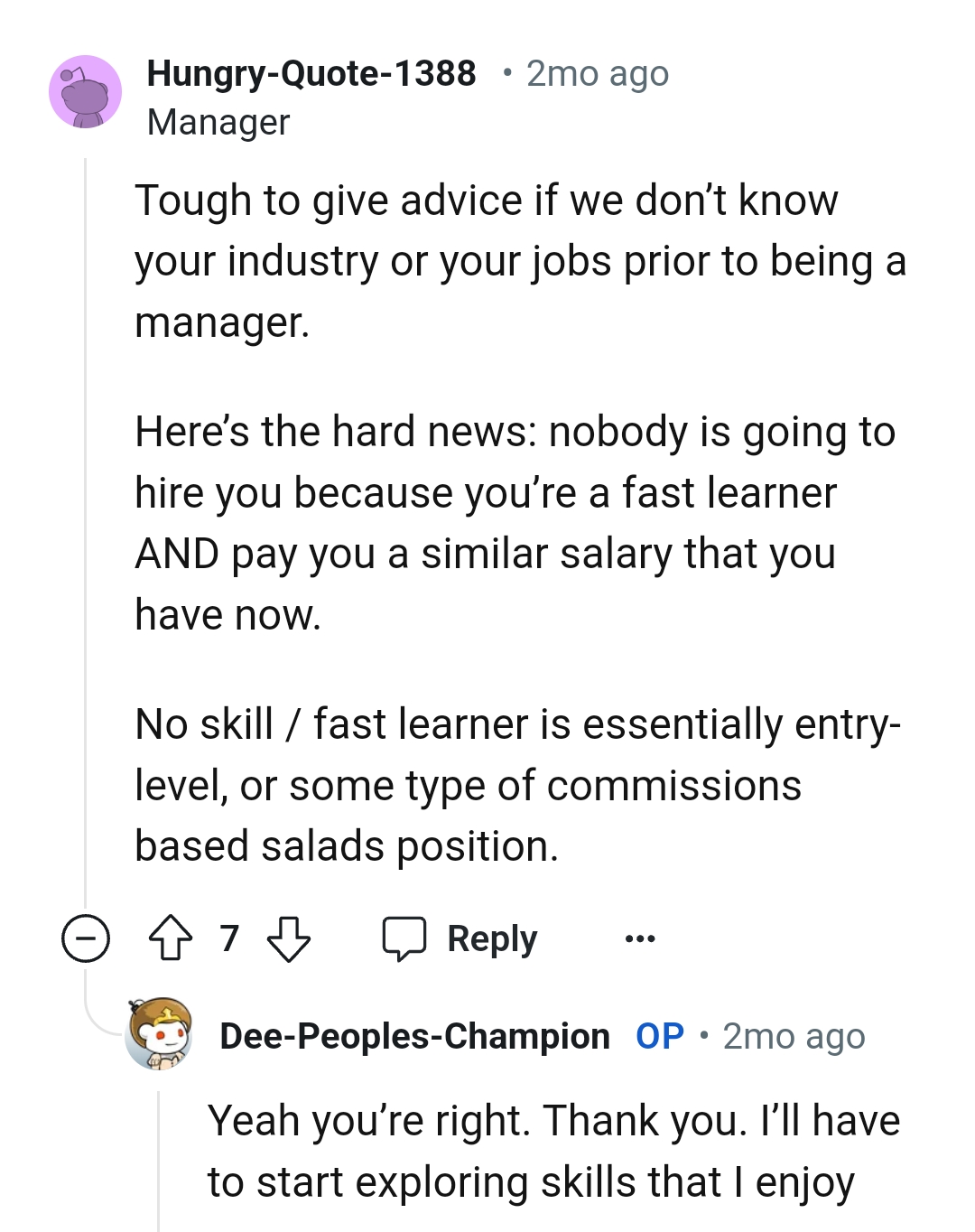The width and height of the screenshot is (975, 1232).
Task: Reply to Hungry-Quote-1388's comment
Action: tap(460, 938)
